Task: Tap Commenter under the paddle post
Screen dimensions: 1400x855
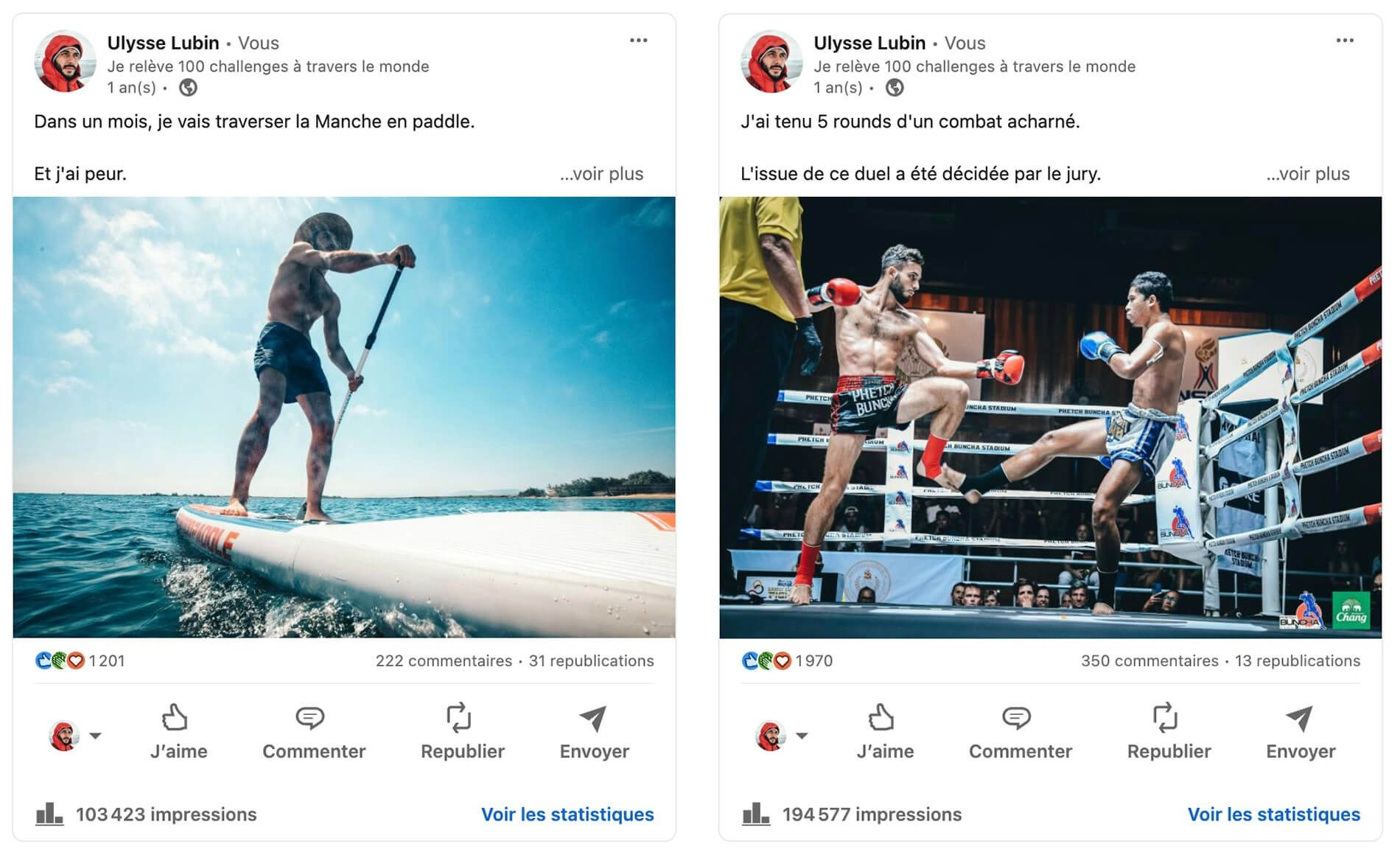Action: pyautogui.click(x=314, y=732)
